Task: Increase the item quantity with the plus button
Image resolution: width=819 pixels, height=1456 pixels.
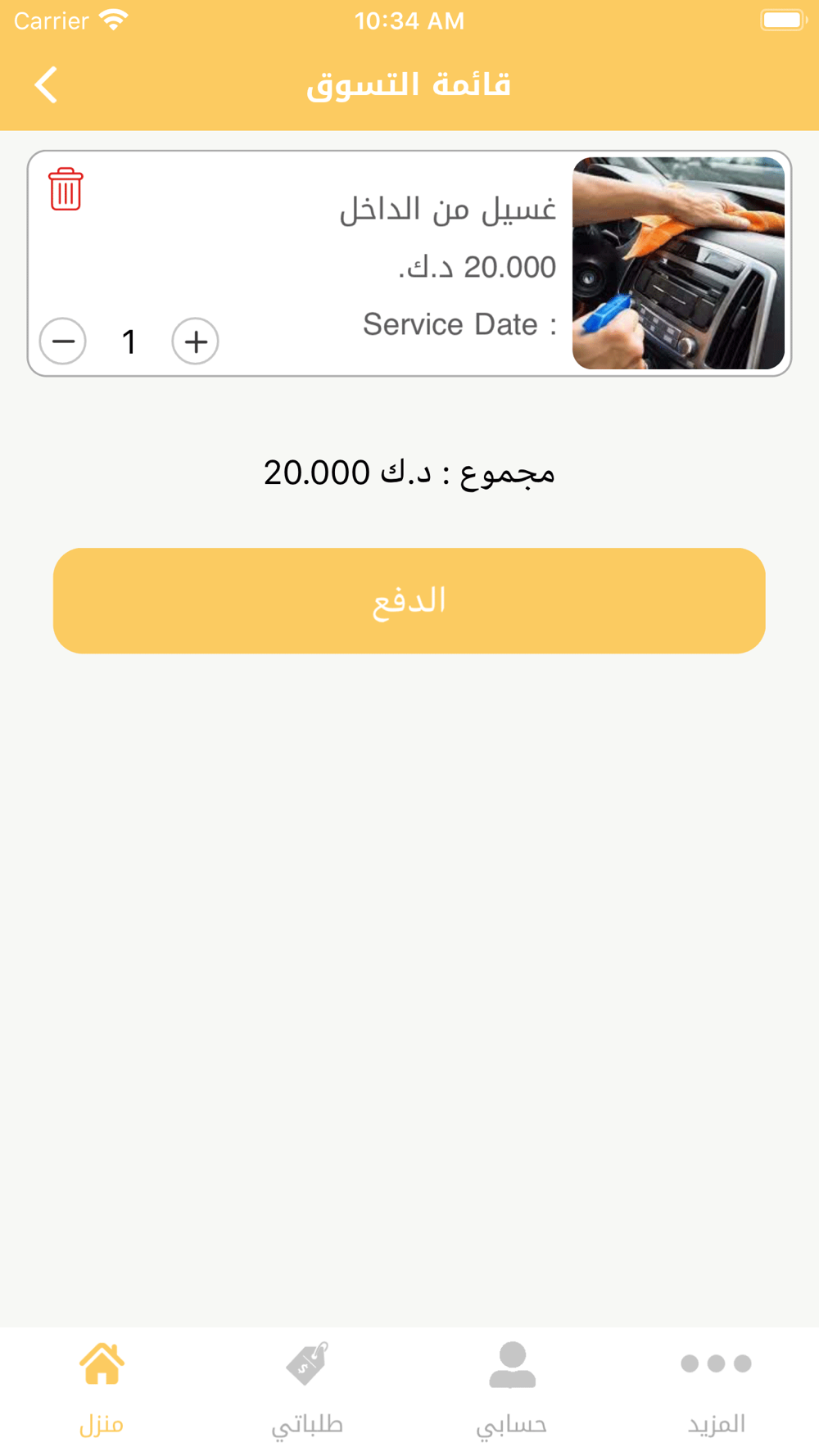Action: [195, 341]
